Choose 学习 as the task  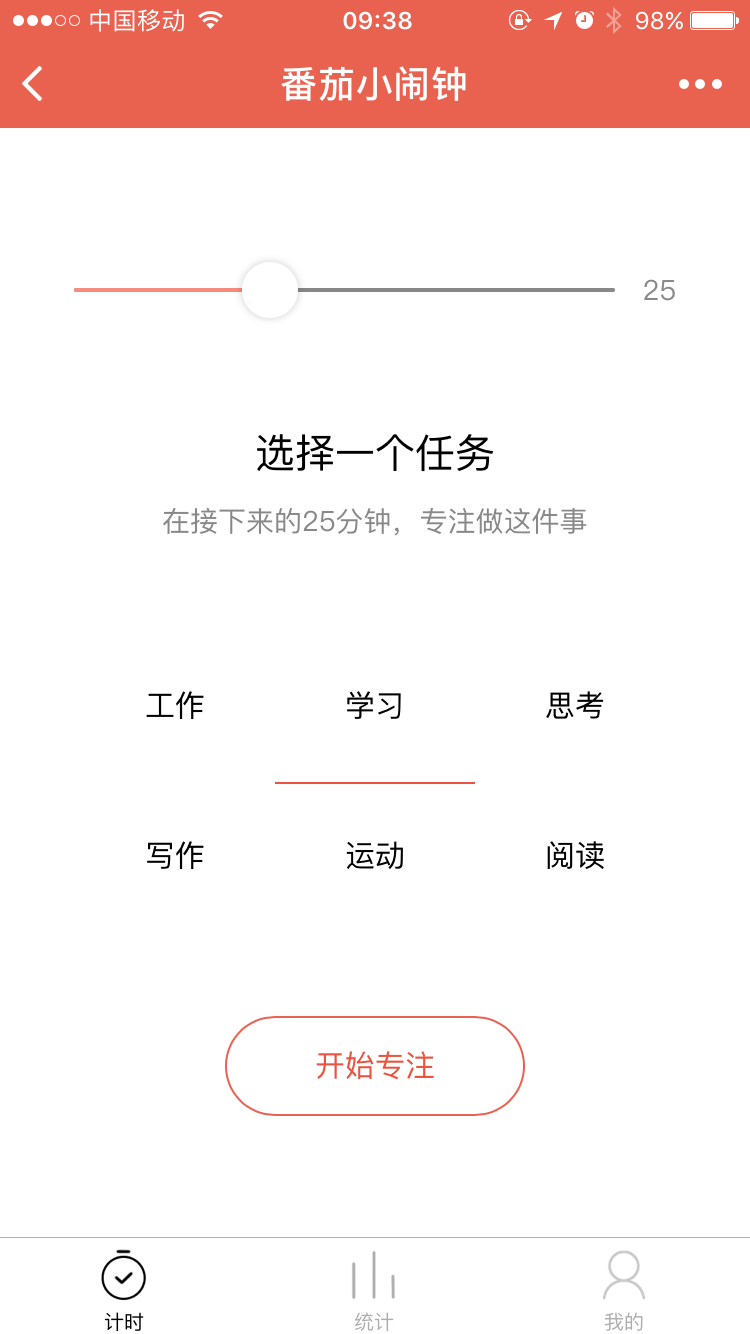tap(375, 706)
